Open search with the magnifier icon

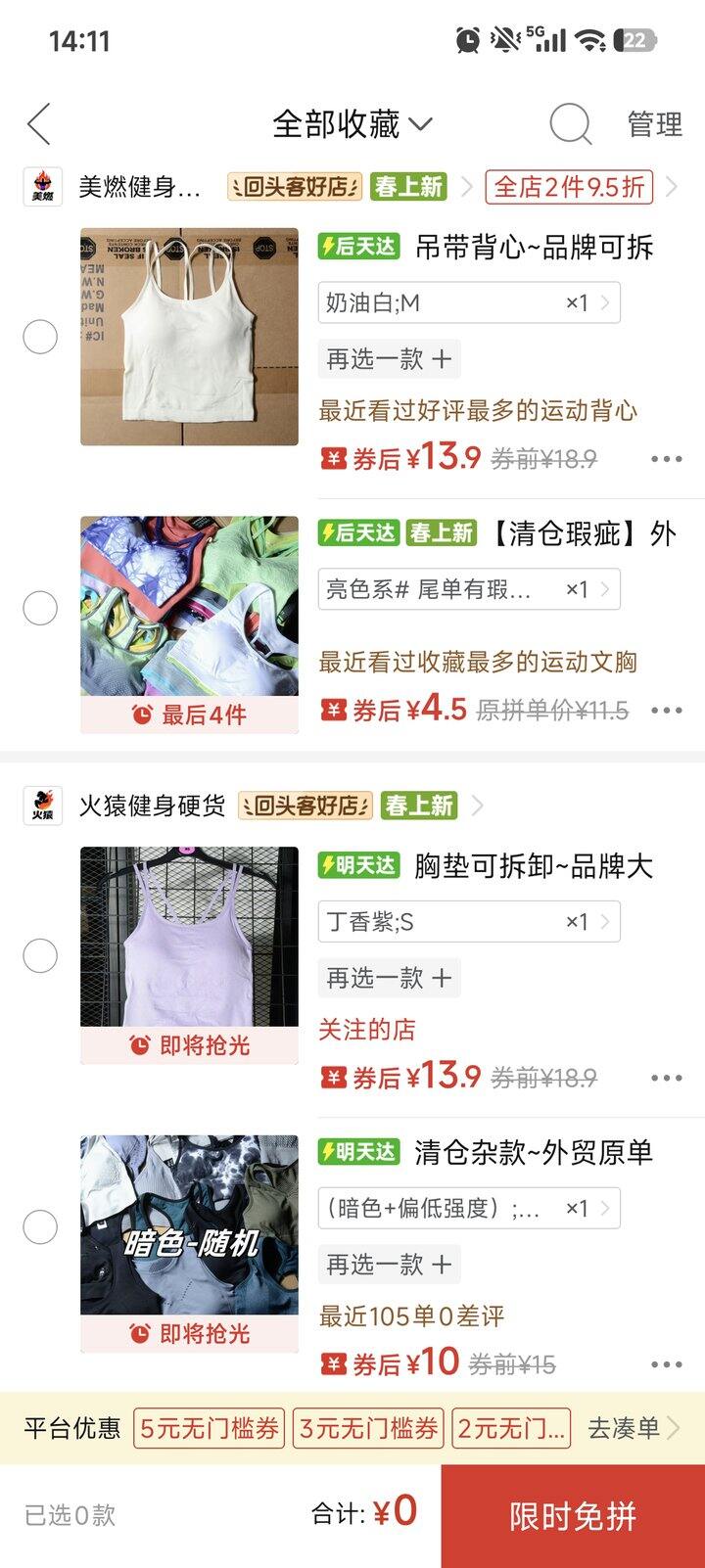click(x=570, y=123)
